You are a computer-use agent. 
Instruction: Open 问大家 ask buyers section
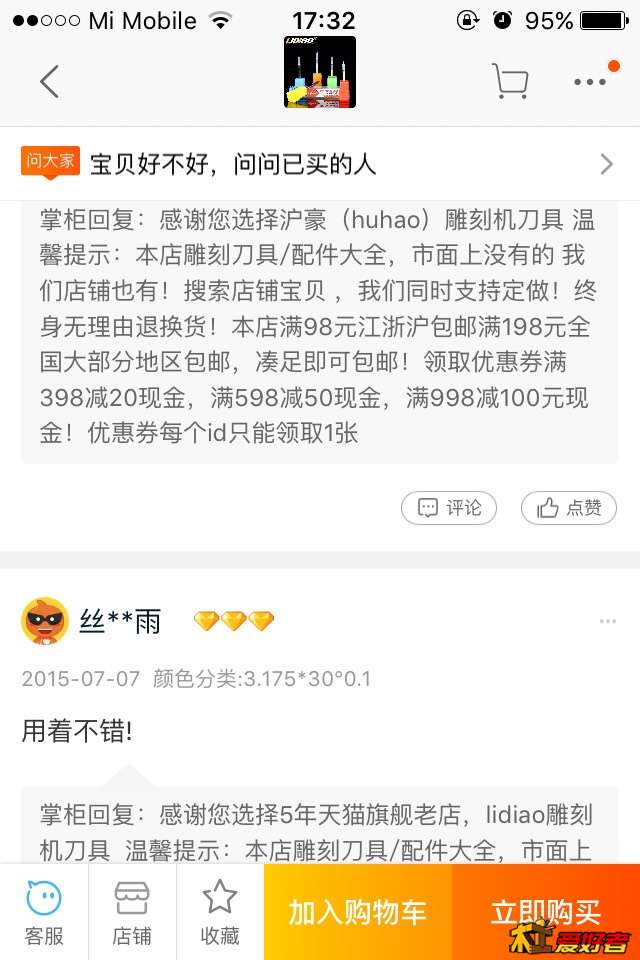(x=320, y=163)
